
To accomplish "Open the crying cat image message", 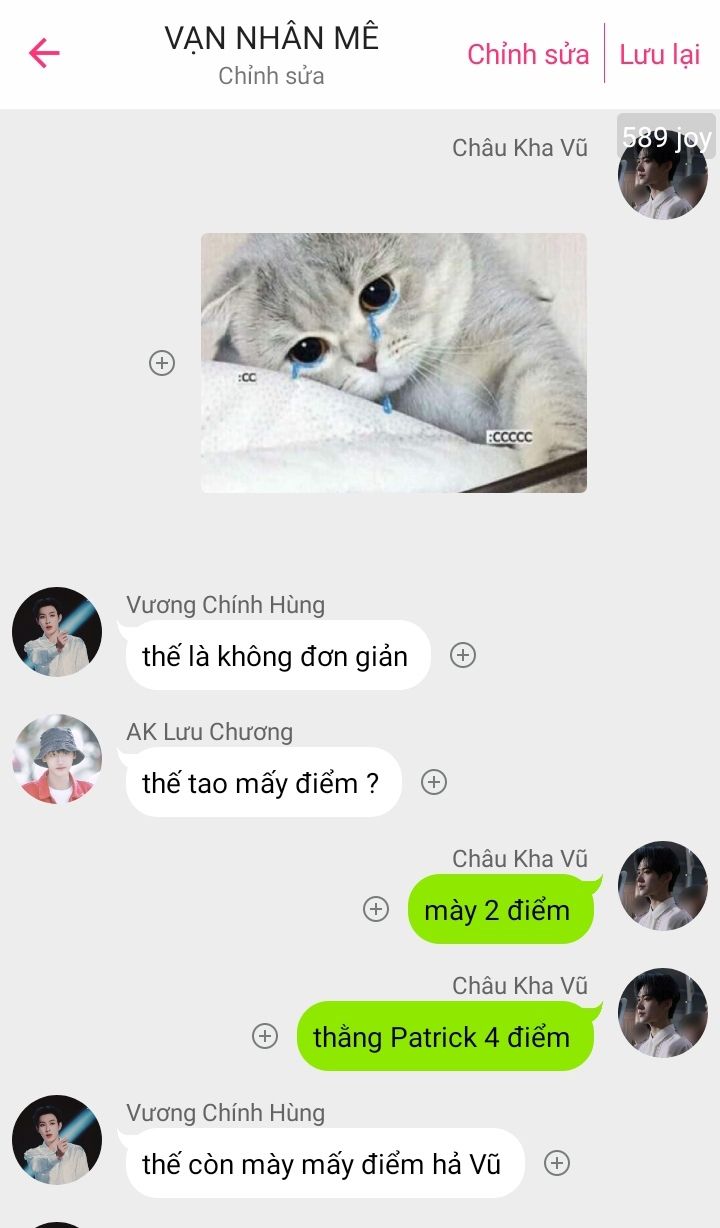I will point(393,362).
